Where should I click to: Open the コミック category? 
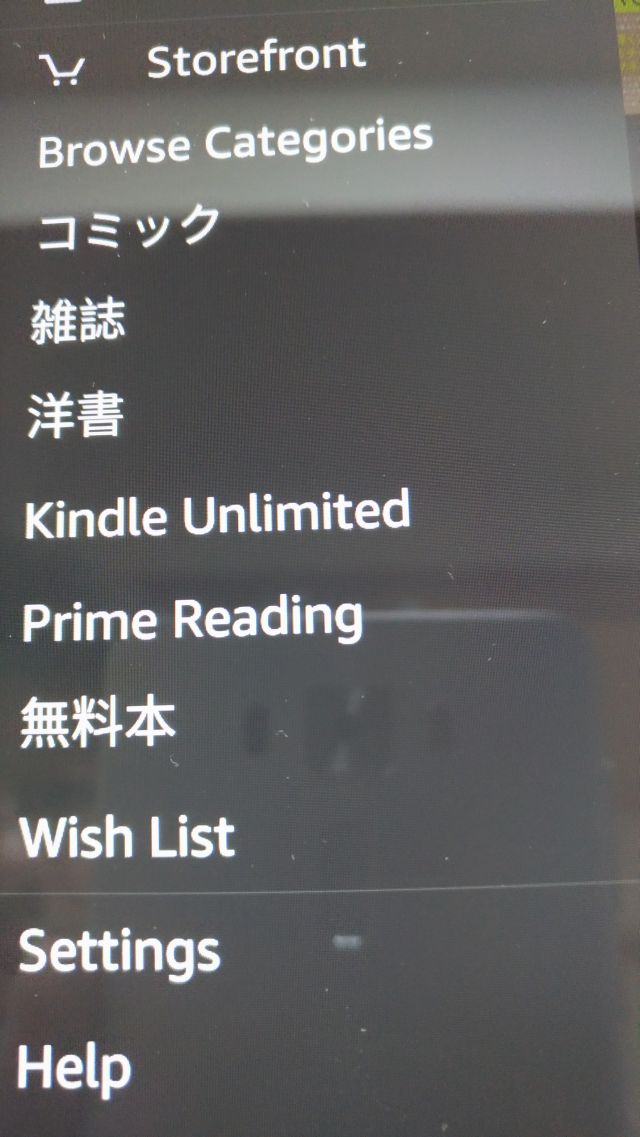click(x=128, y=228)
